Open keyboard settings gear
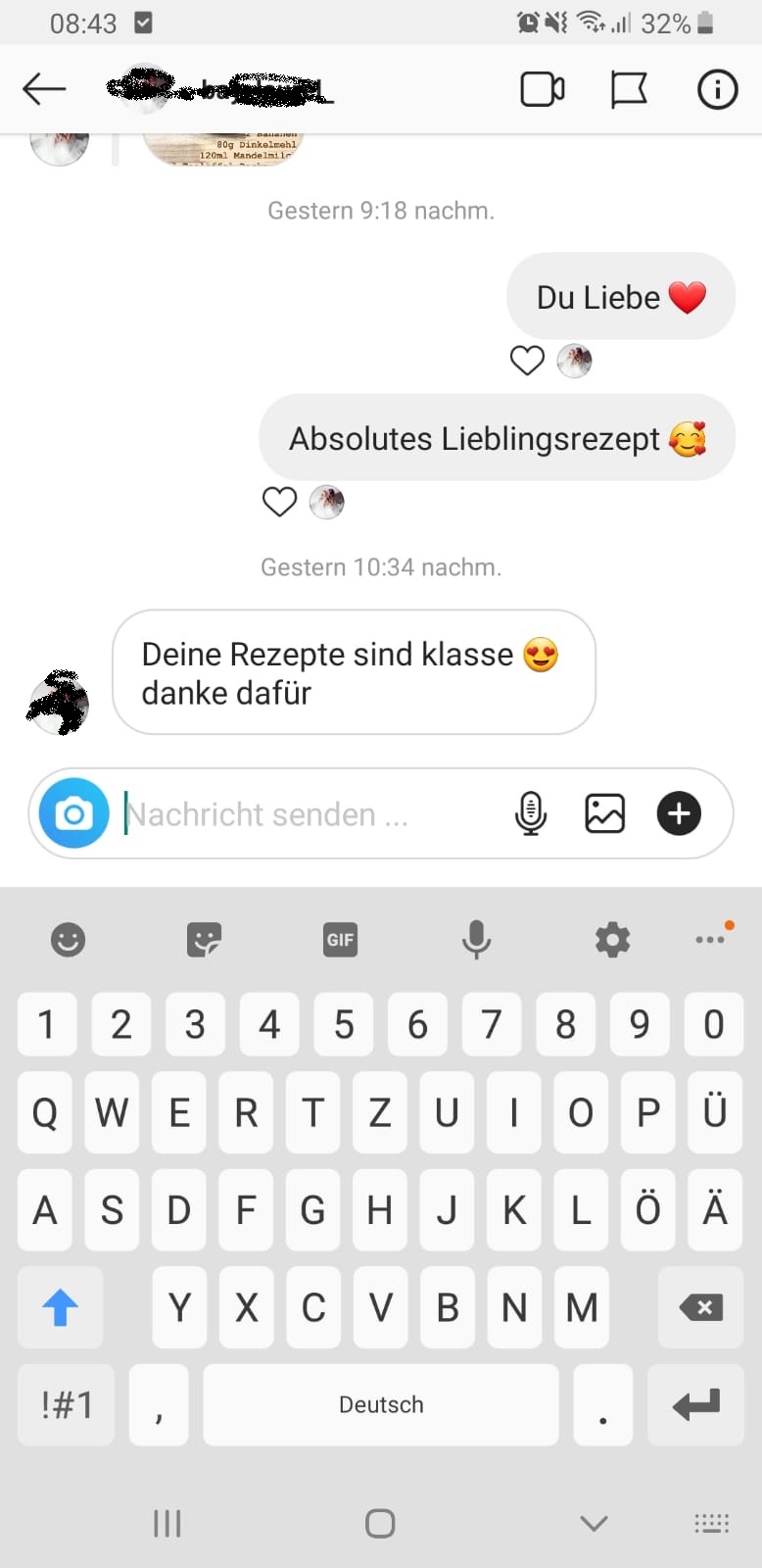This screenshot has height=1568, width=762. click(612, 940)
